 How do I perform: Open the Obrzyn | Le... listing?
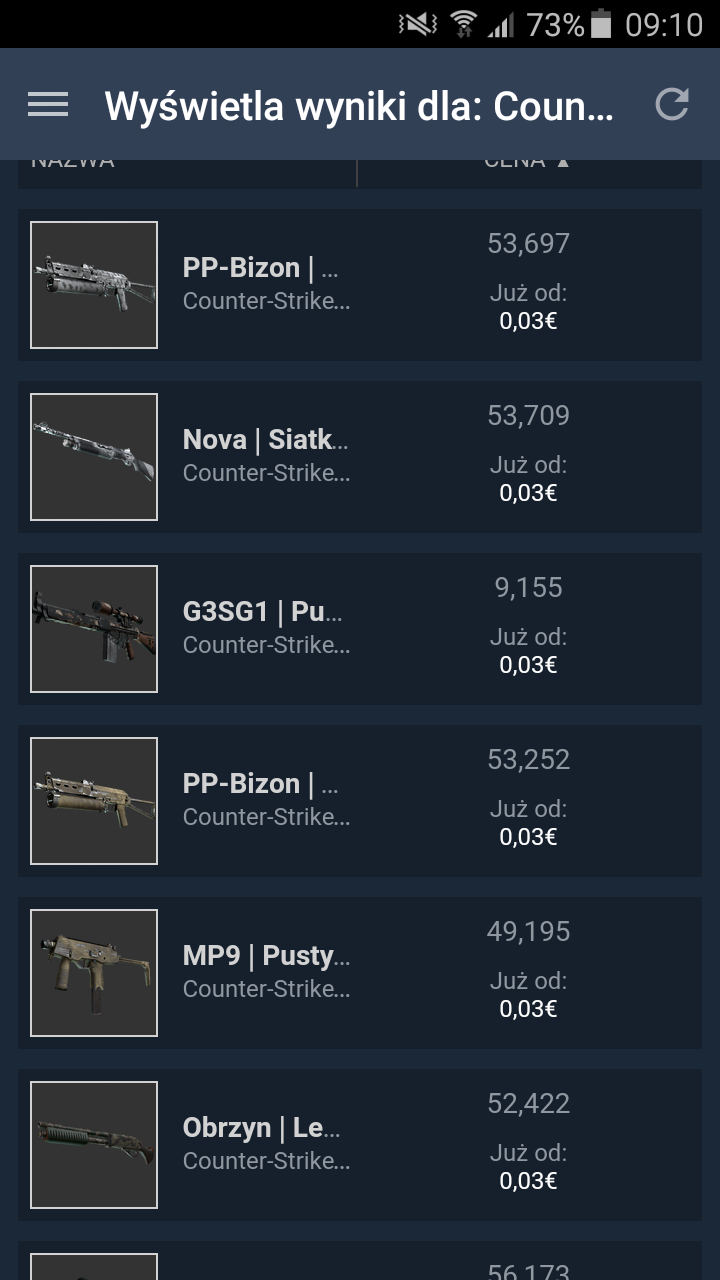(x=360, y=1145)
